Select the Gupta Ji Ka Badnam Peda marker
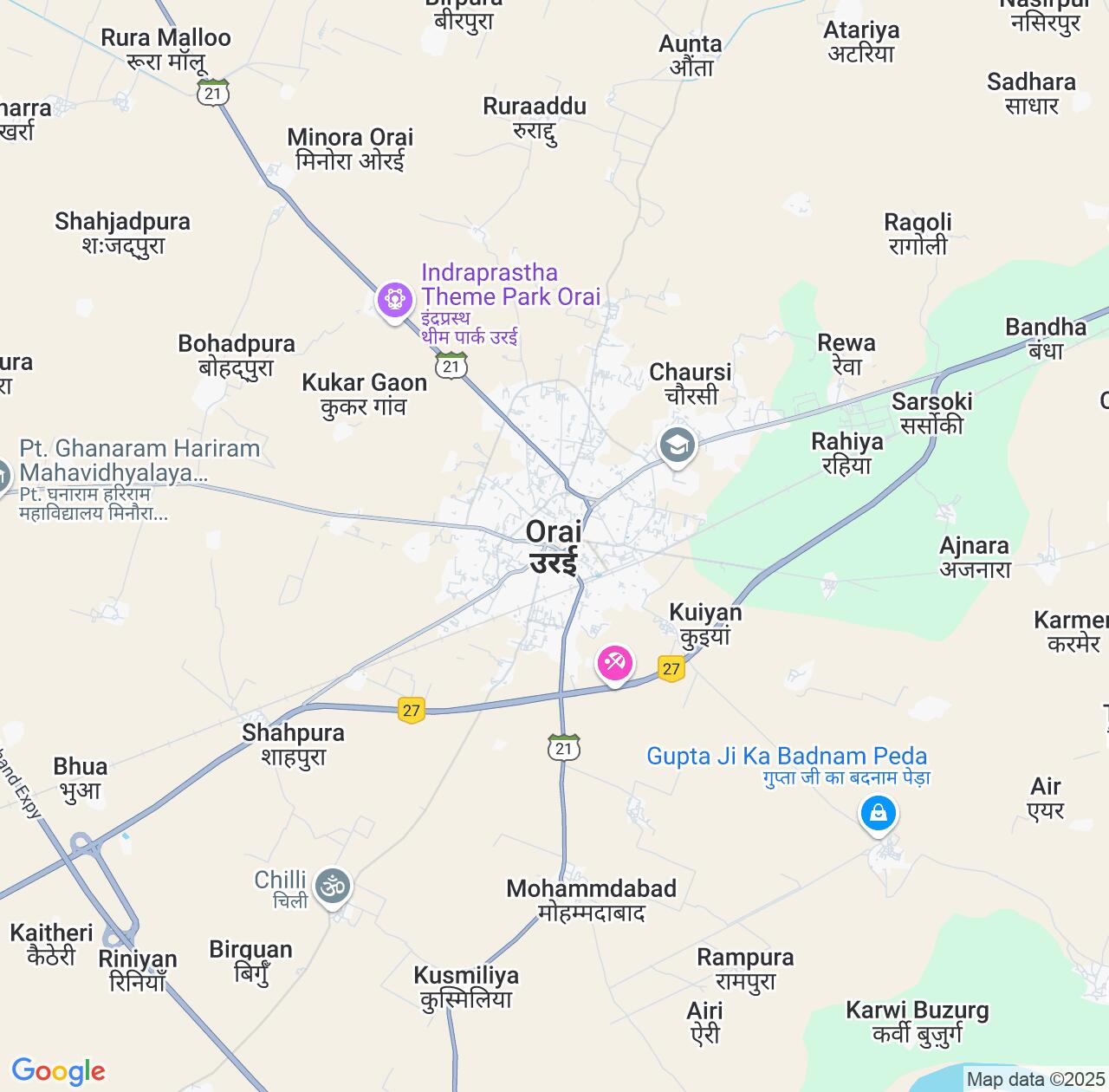Image resolution: width=1109 pixels, height=1092 pixels. 878,814
